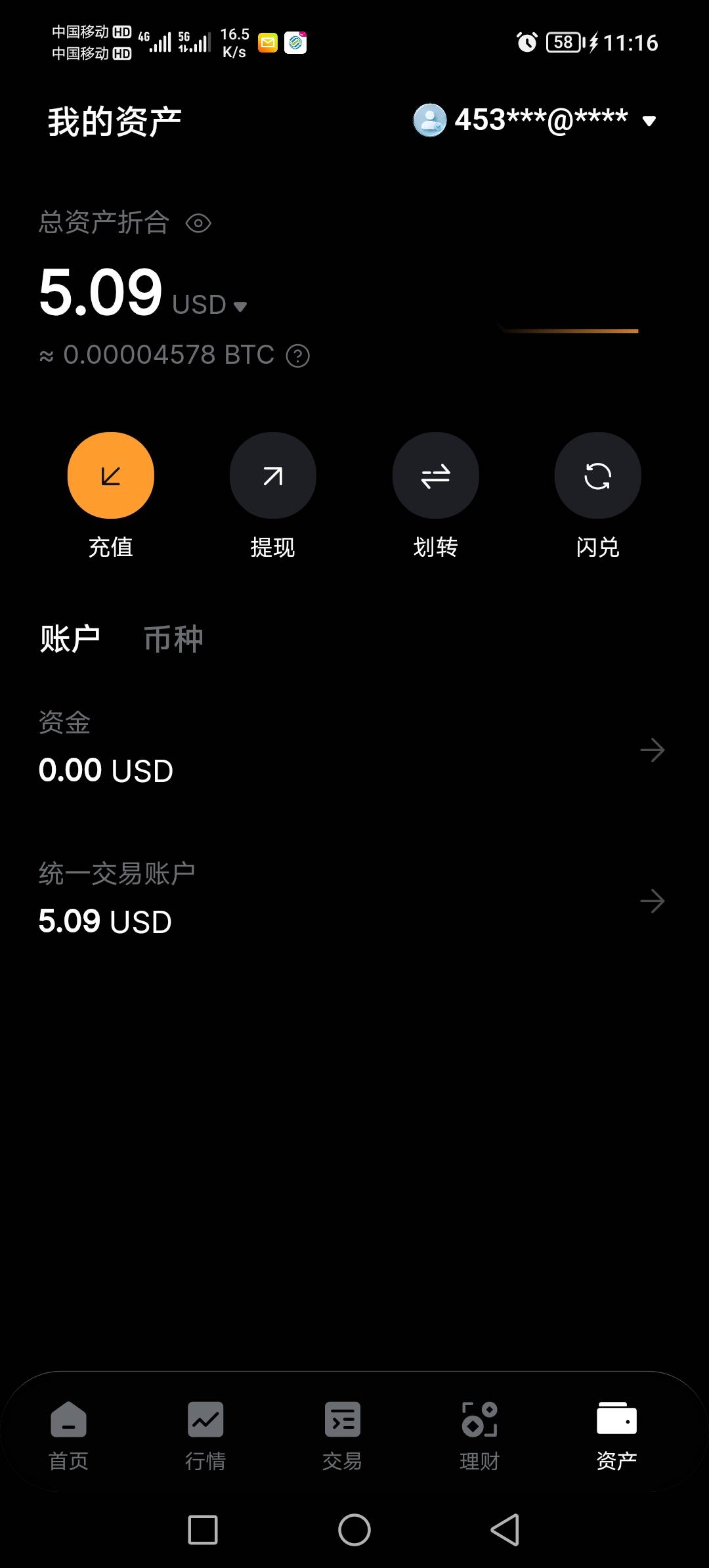Open the account switcher dropdown 453***@****

click(x=535, y=121)
